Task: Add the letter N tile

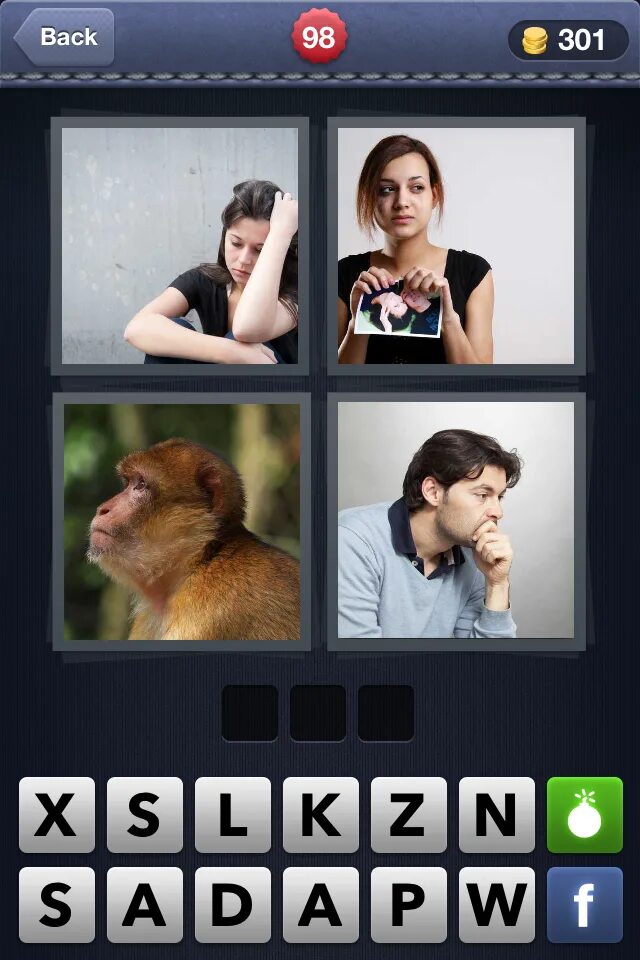Action: click(496, 815)
